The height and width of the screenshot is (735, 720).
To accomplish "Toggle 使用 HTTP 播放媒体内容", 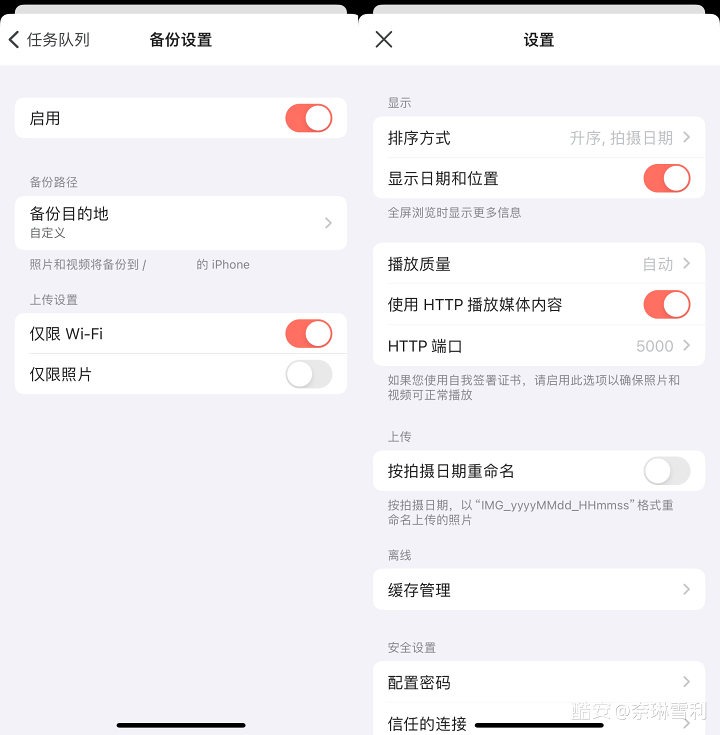I will 666,304.
